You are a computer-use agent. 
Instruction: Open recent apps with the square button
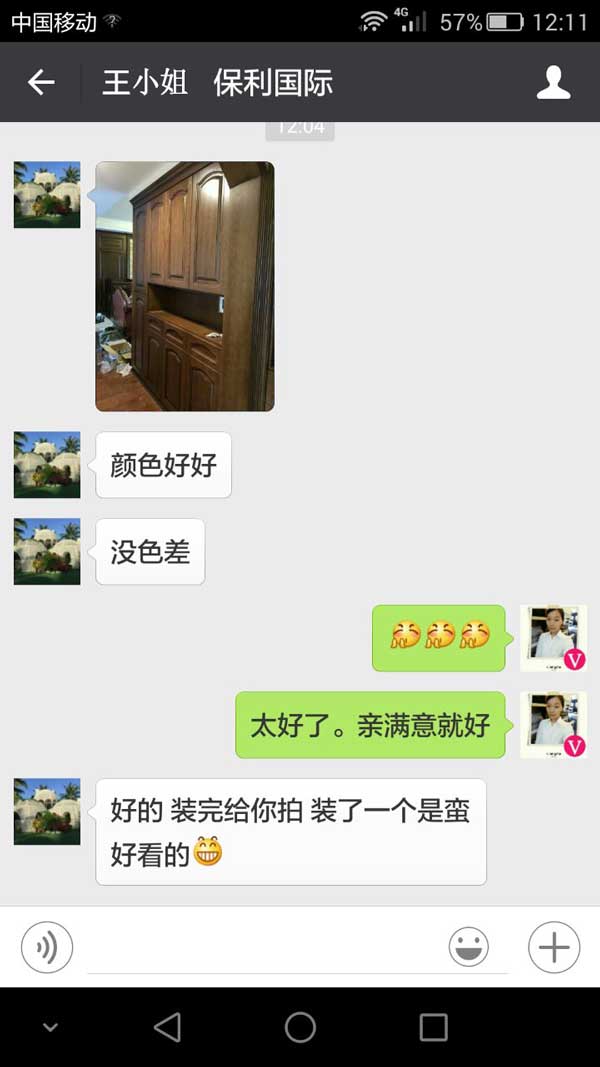tap(433, 1027)
